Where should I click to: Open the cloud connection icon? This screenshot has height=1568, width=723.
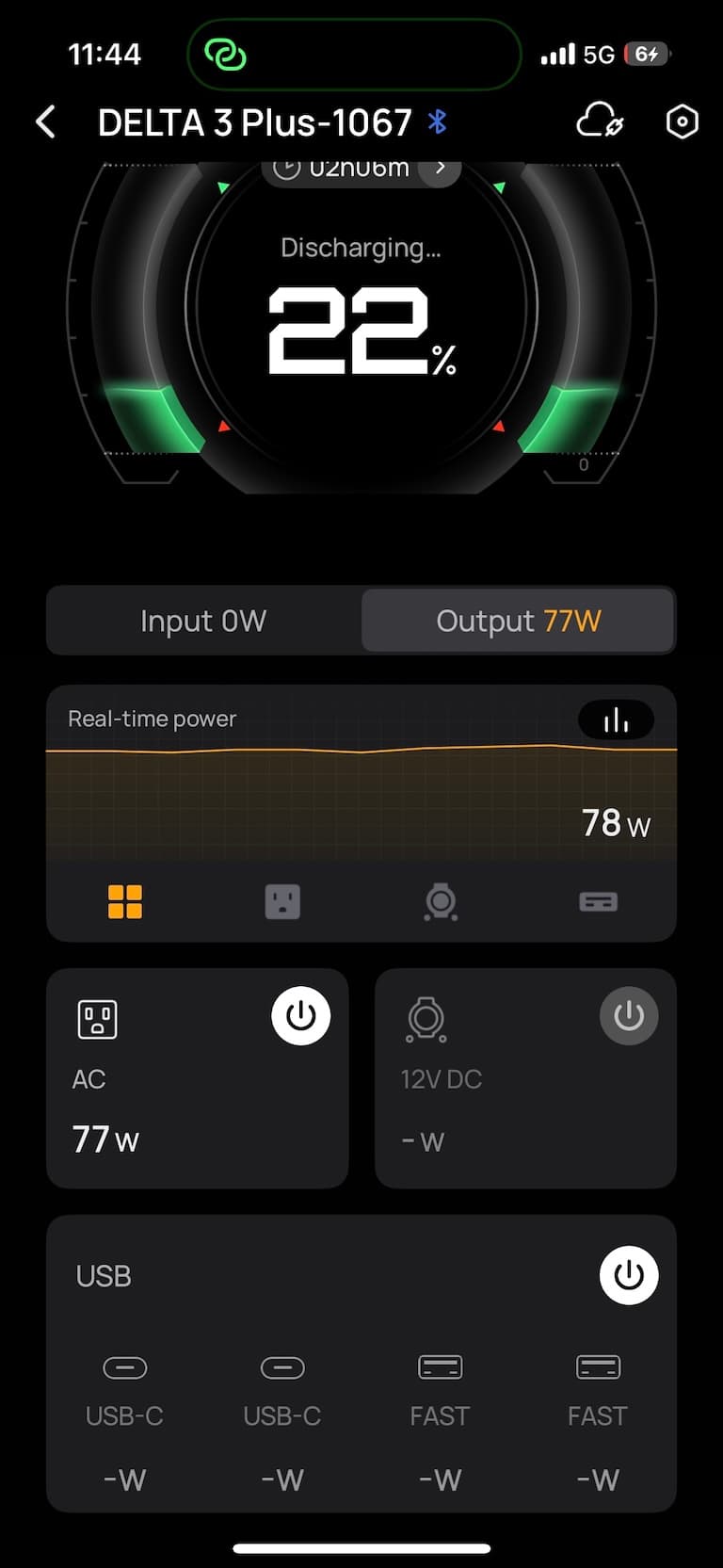[x=600, y=121]
